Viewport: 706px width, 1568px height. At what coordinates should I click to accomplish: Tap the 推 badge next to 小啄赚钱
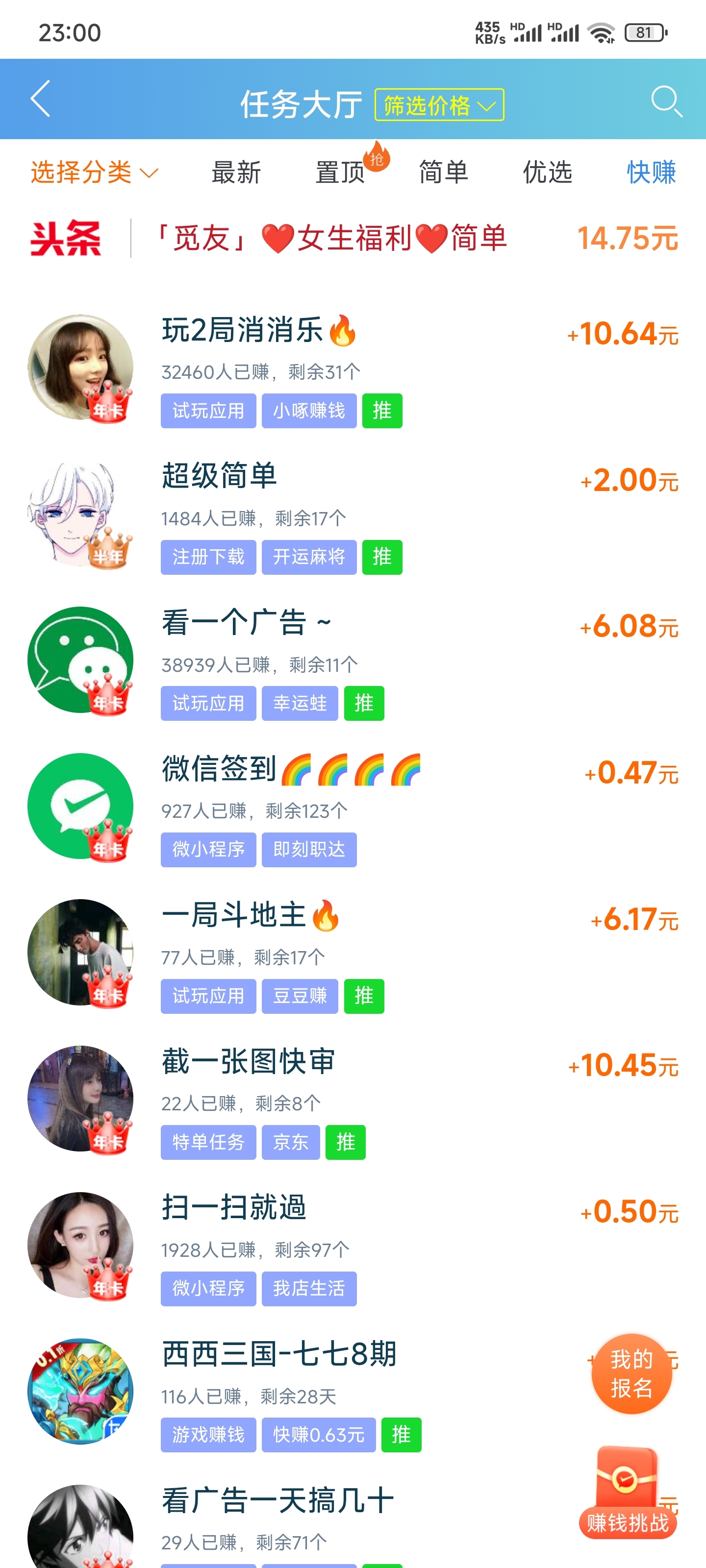(x=381, y=410)
